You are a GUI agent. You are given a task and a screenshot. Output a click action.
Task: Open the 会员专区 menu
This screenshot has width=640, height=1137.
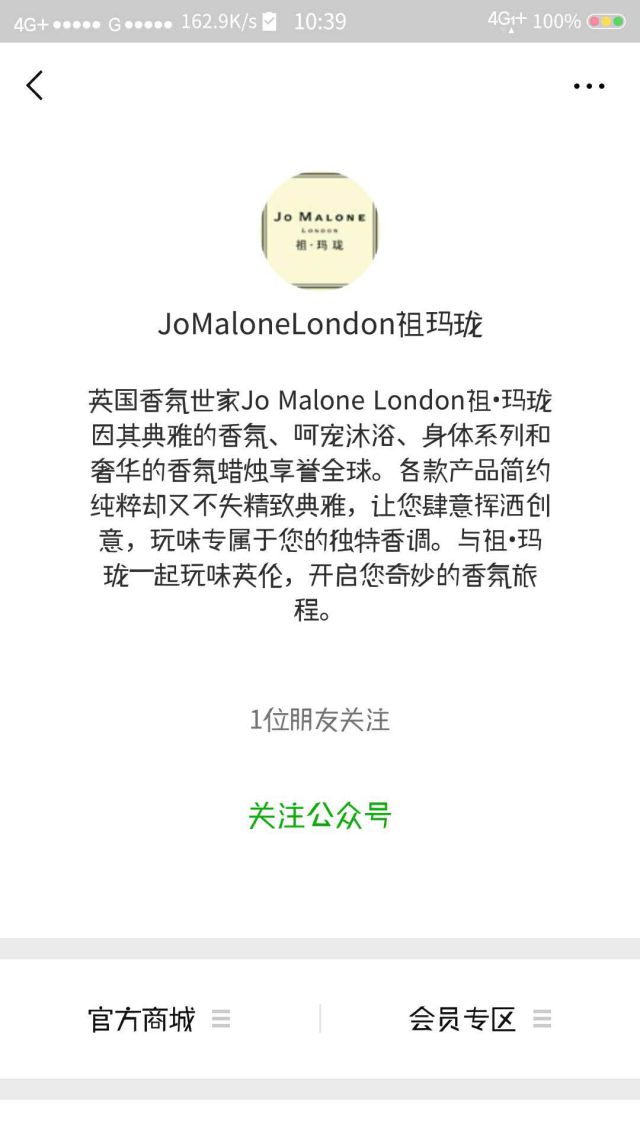[x=480, y=1019]
